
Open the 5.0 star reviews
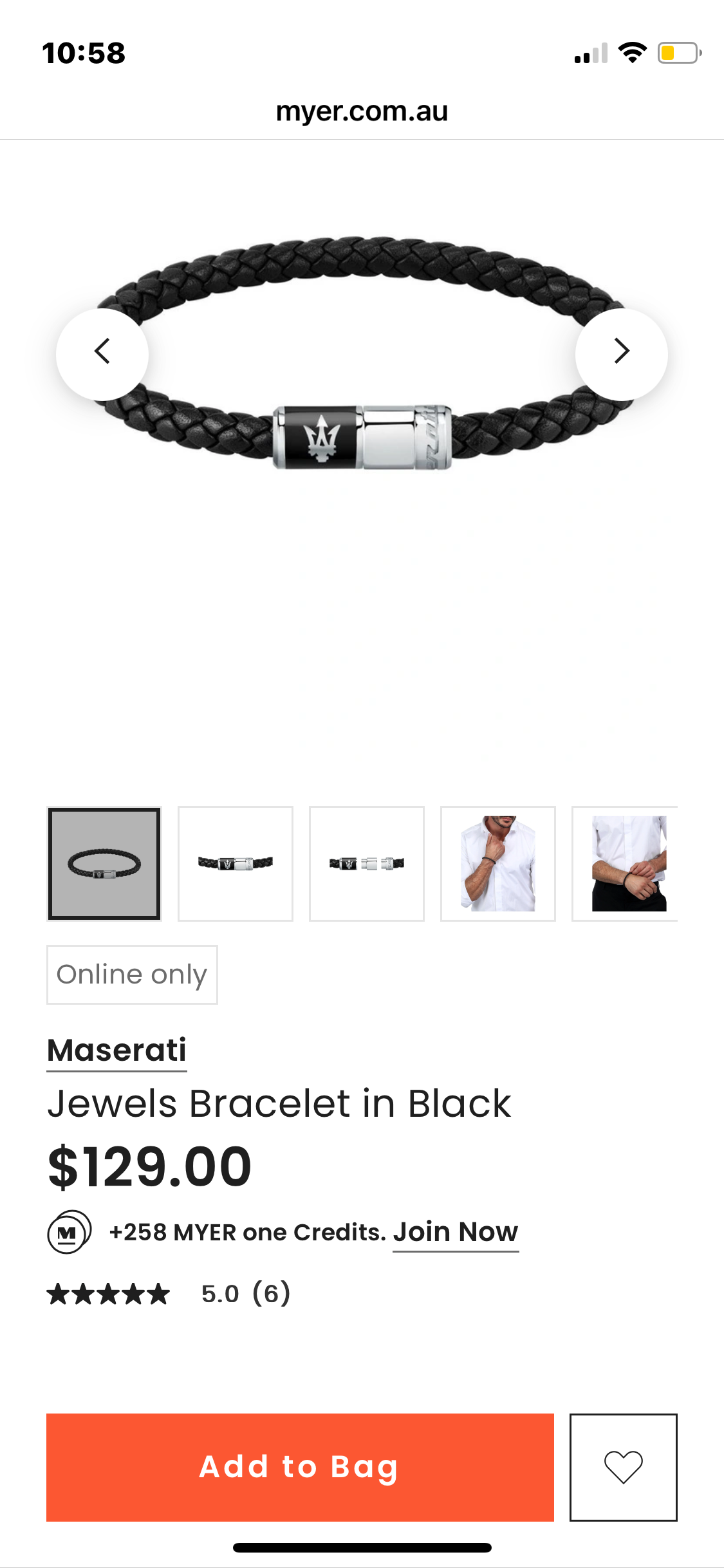(x=169, y=1293)
